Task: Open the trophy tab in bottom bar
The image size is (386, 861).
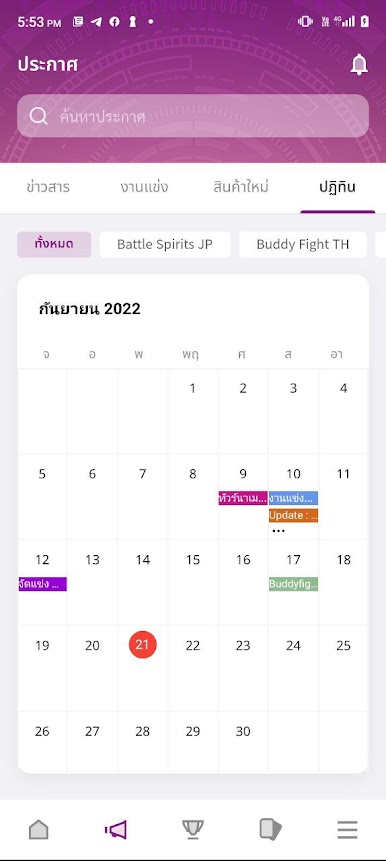Action: click(x=193, y=829)
